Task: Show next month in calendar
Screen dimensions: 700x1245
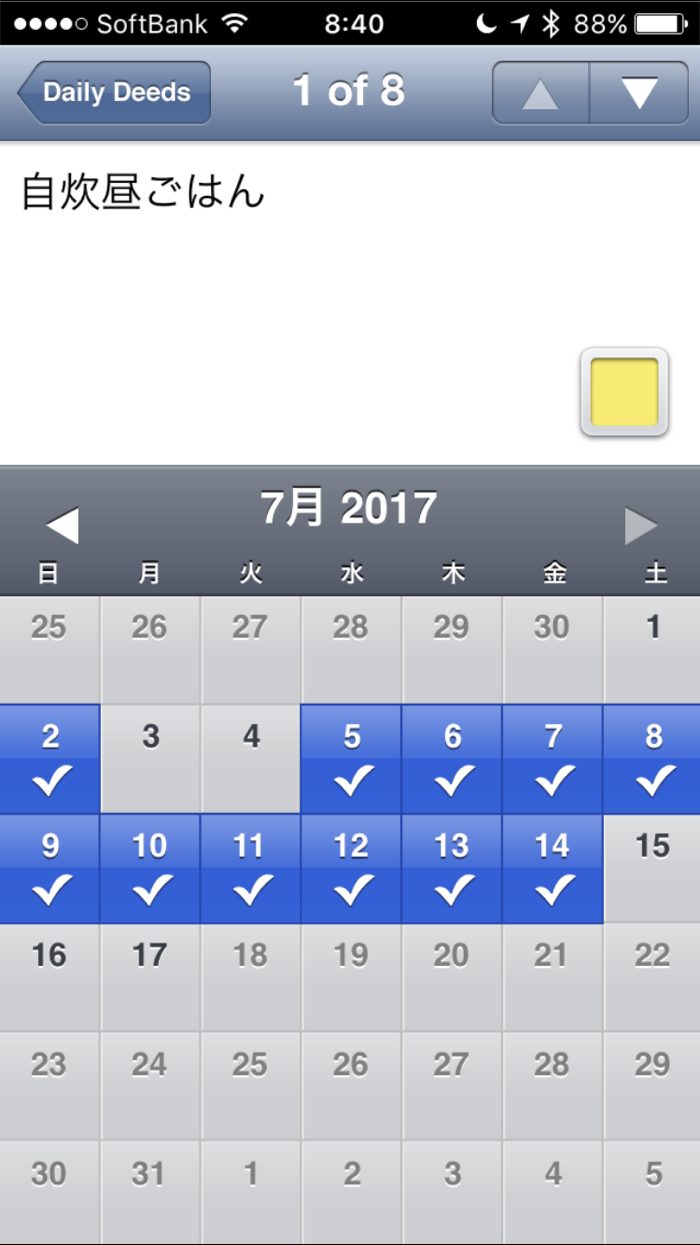Action: (641, 525)
